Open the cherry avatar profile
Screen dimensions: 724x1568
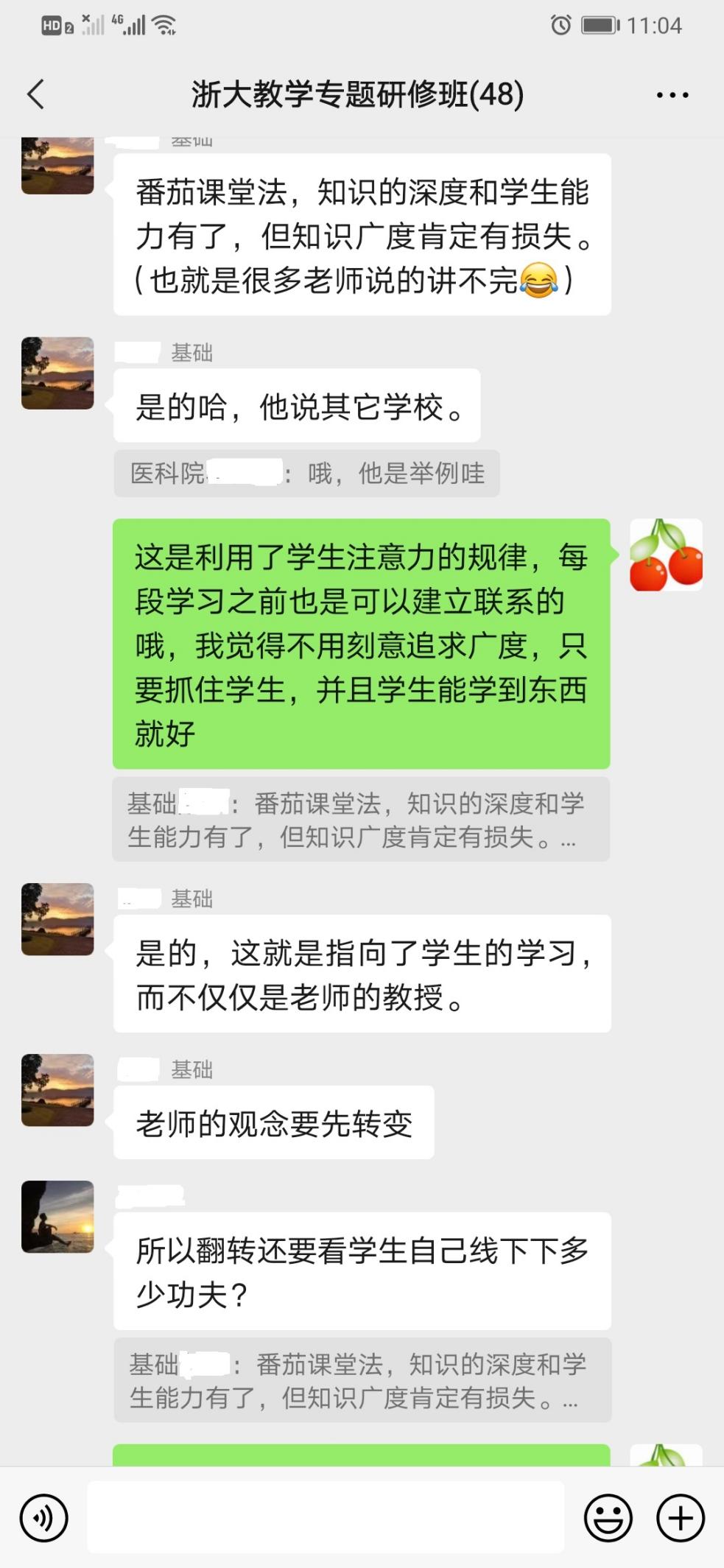point(666,555)
